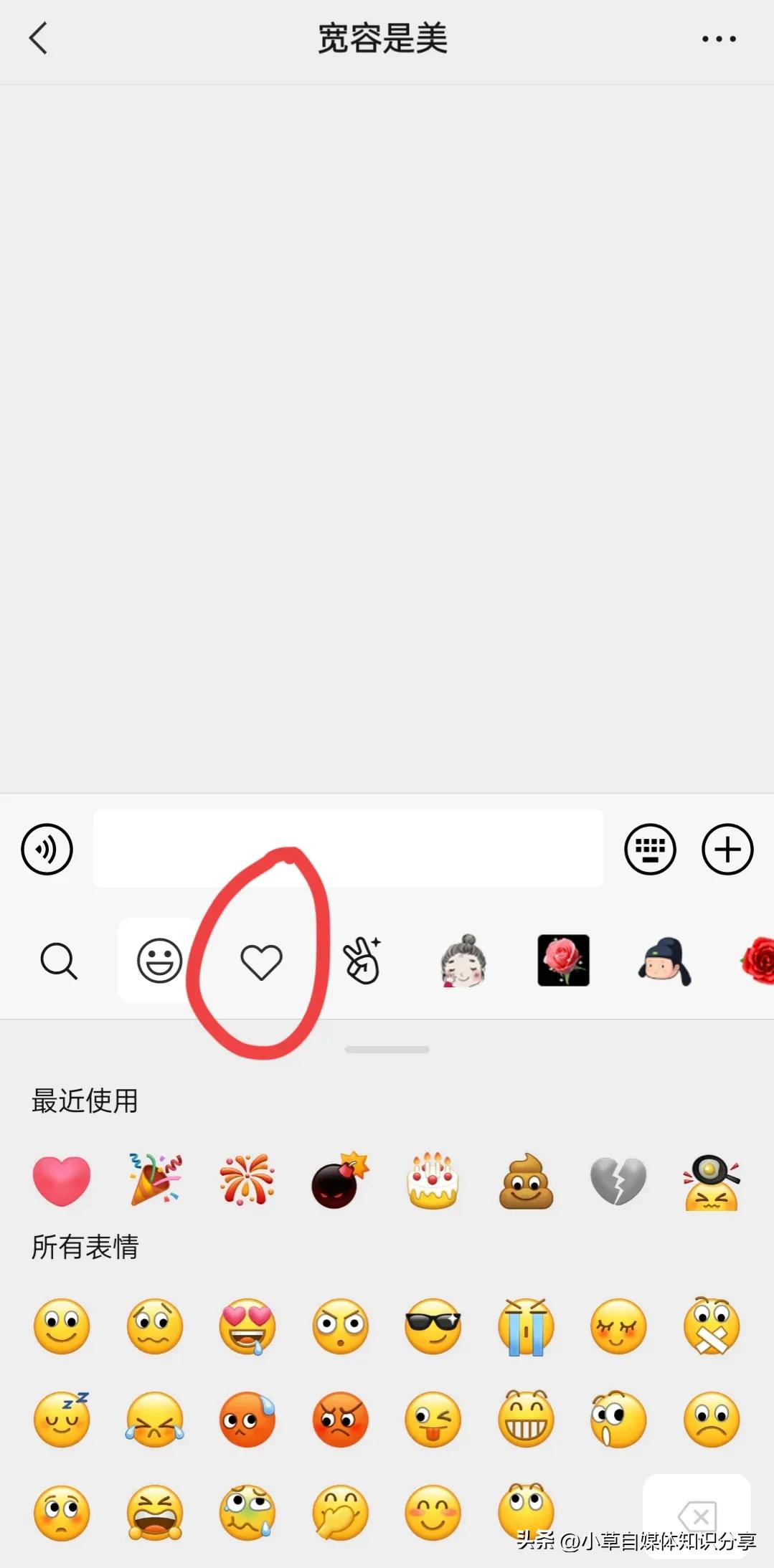Open the emoji keyboard switcher icon

[x=650, y=849]
